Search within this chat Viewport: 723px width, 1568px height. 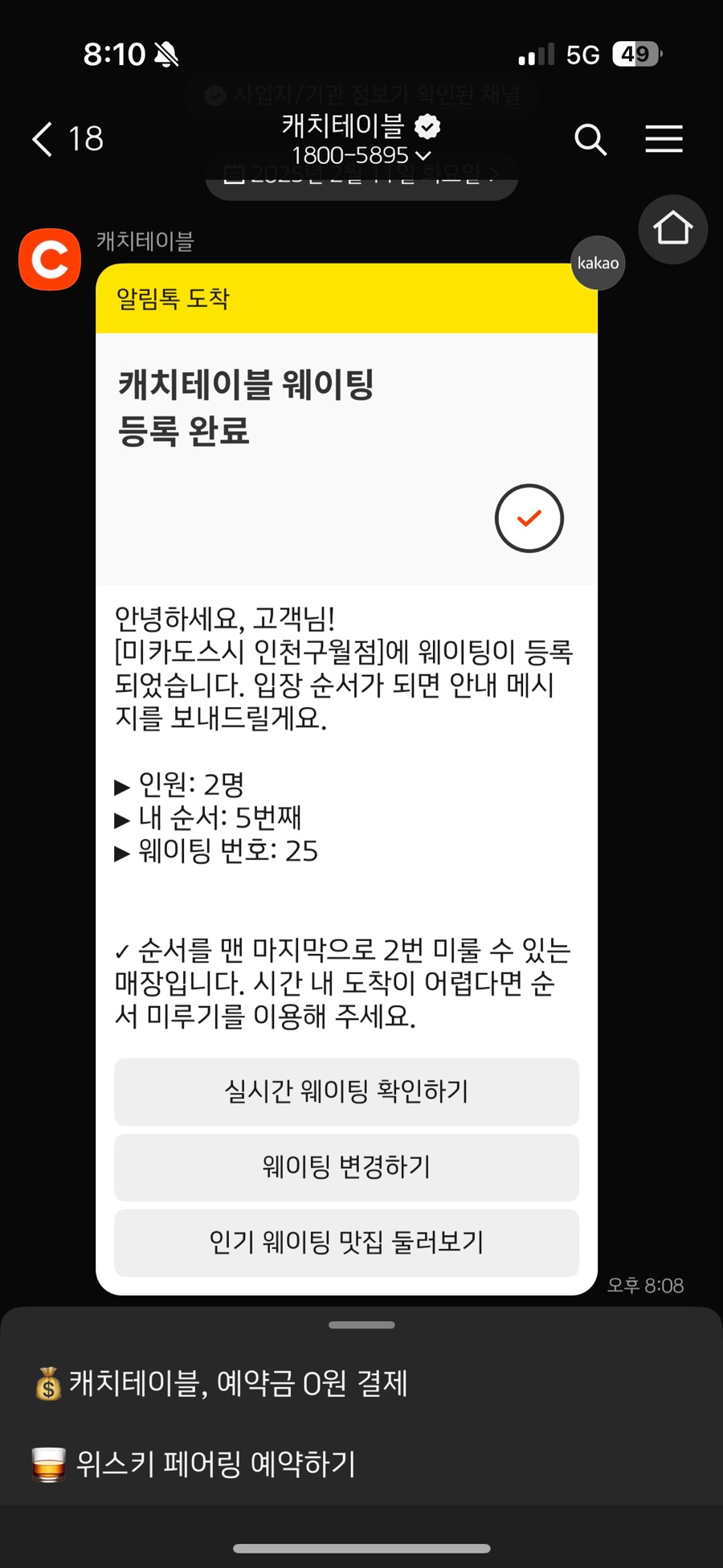[590, 139]
